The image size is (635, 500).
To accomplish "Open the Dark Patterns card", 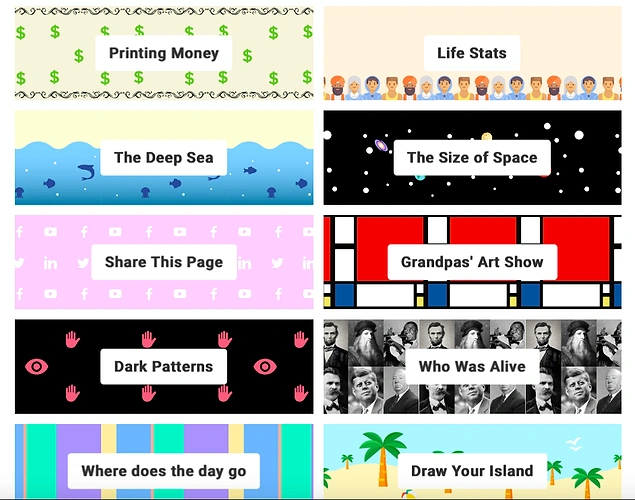I will pos(164,366).
